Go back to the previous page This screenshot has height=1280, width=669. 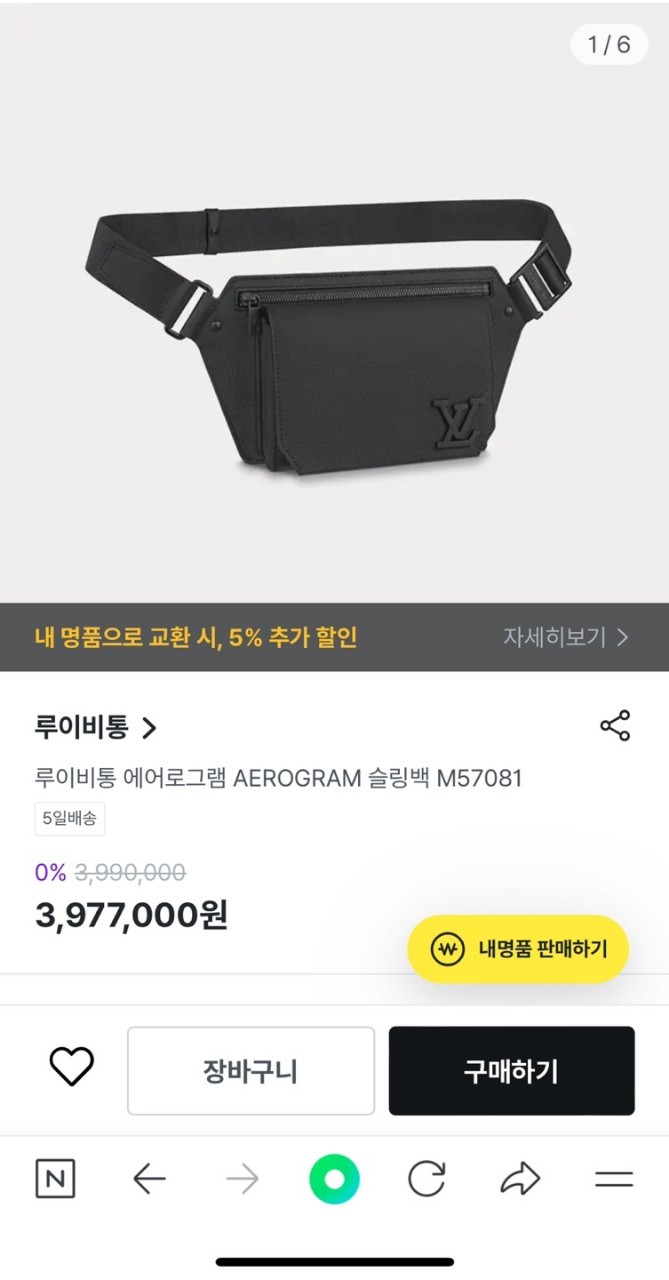coord(149,1180)
